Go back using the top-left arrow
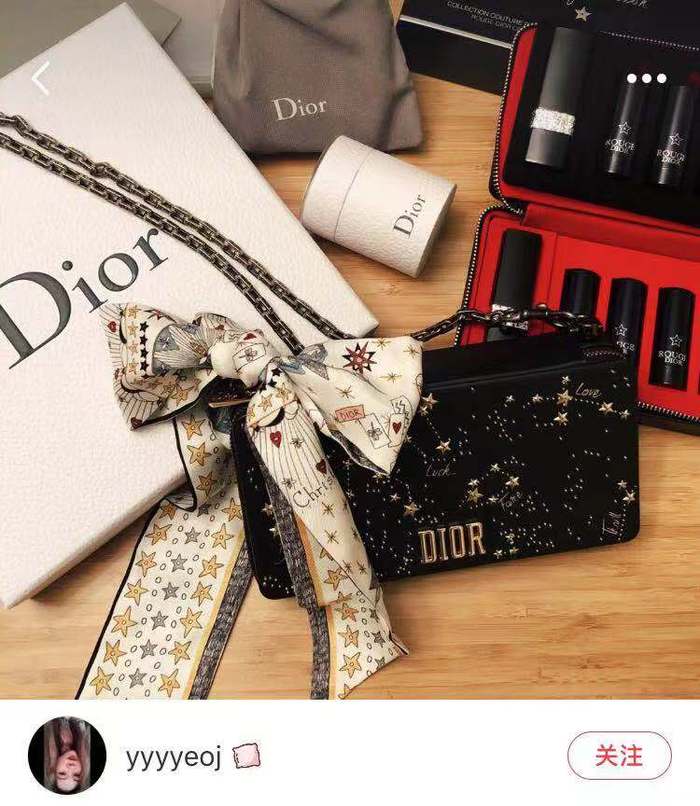The height and width of the screenshot is (806, 700). tap(40, 78)
